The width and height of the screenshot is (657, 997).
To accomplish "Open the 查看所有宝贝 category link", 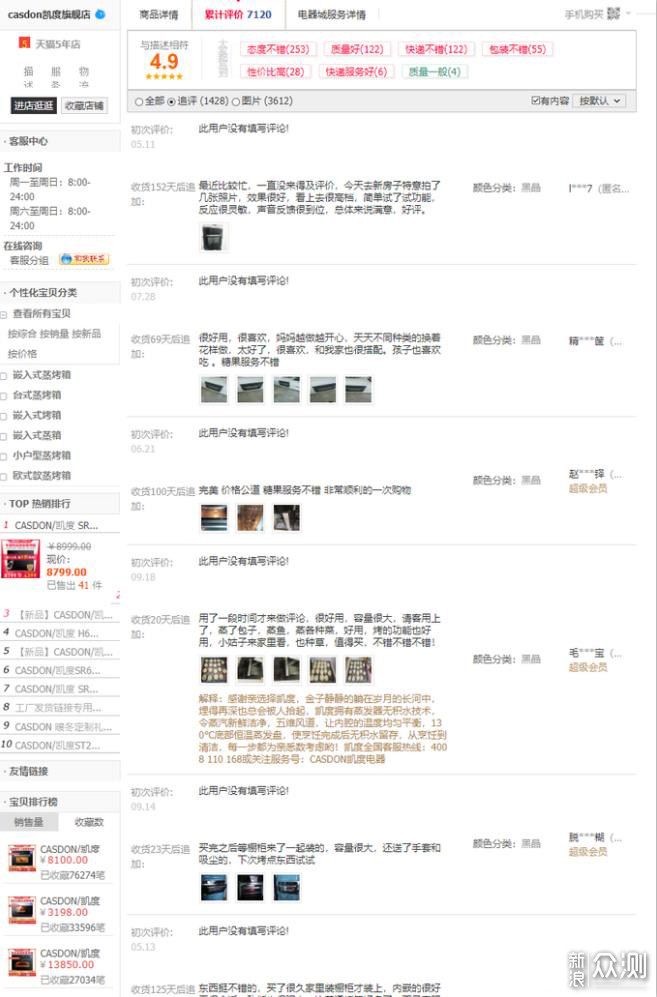I will click(x=41, y=313).
